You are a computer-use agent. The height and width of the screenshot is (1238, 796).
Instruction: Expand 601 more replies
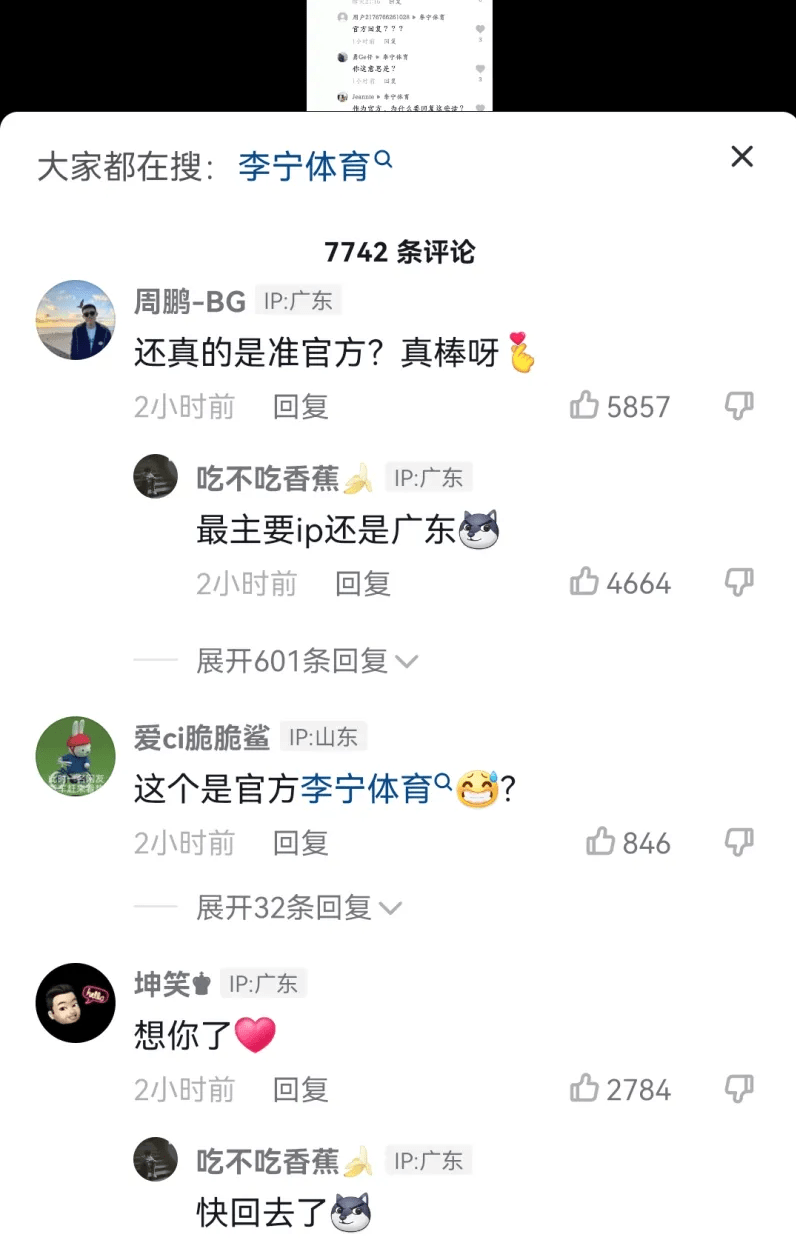coord(306,661)
